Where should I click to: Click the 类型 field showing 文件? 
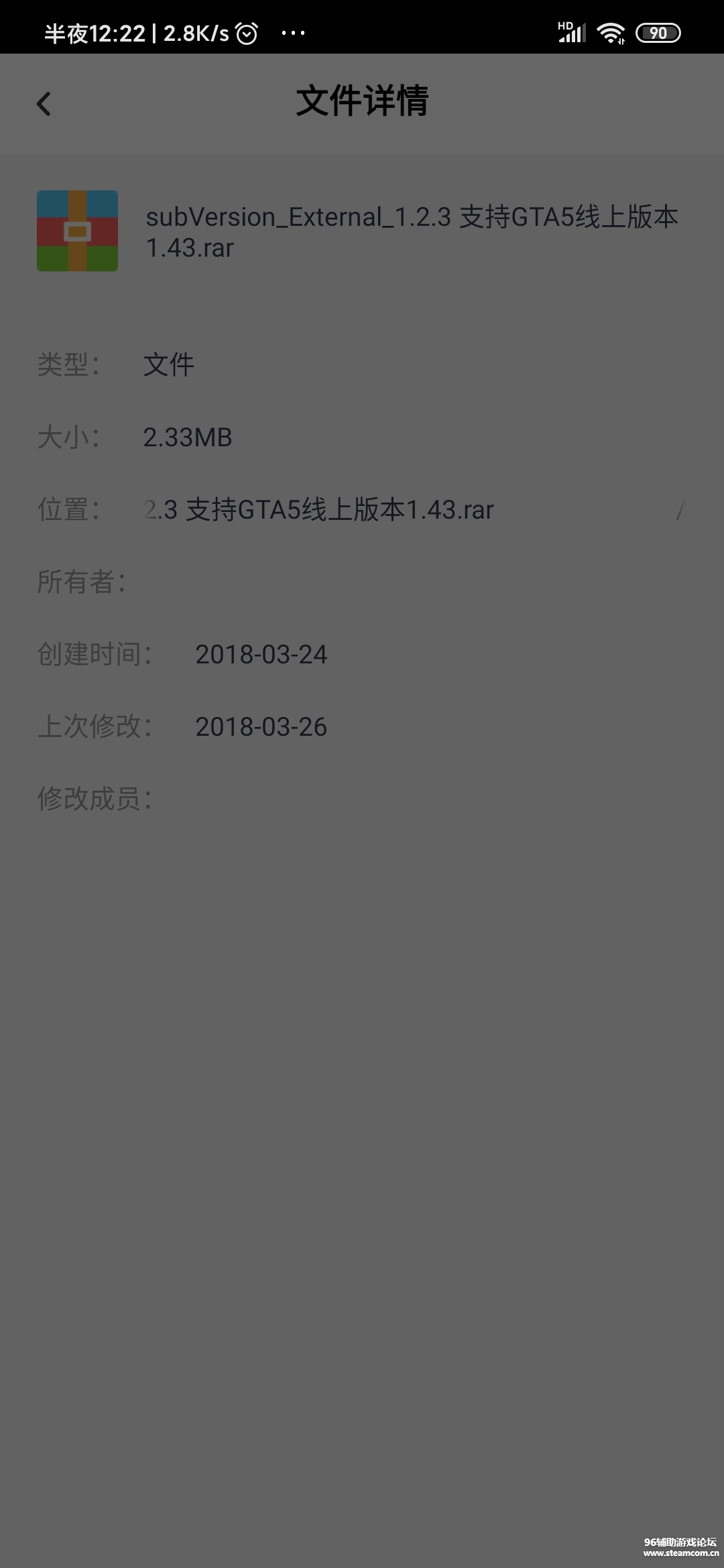(x=168, y=365)
